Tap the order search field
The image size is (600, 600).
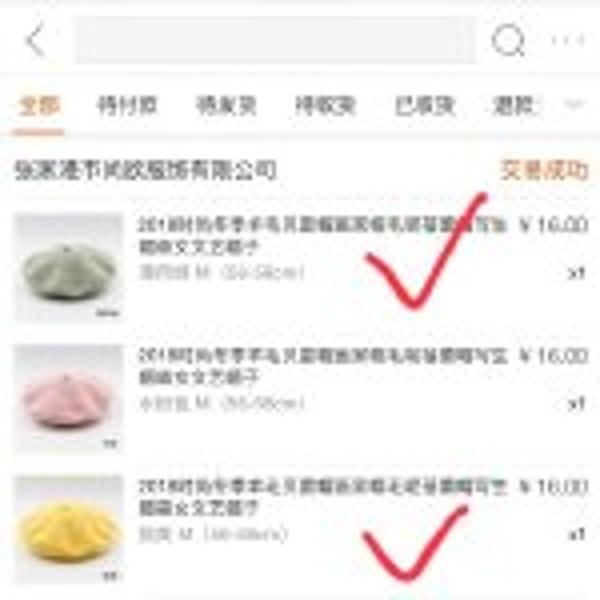275,41
